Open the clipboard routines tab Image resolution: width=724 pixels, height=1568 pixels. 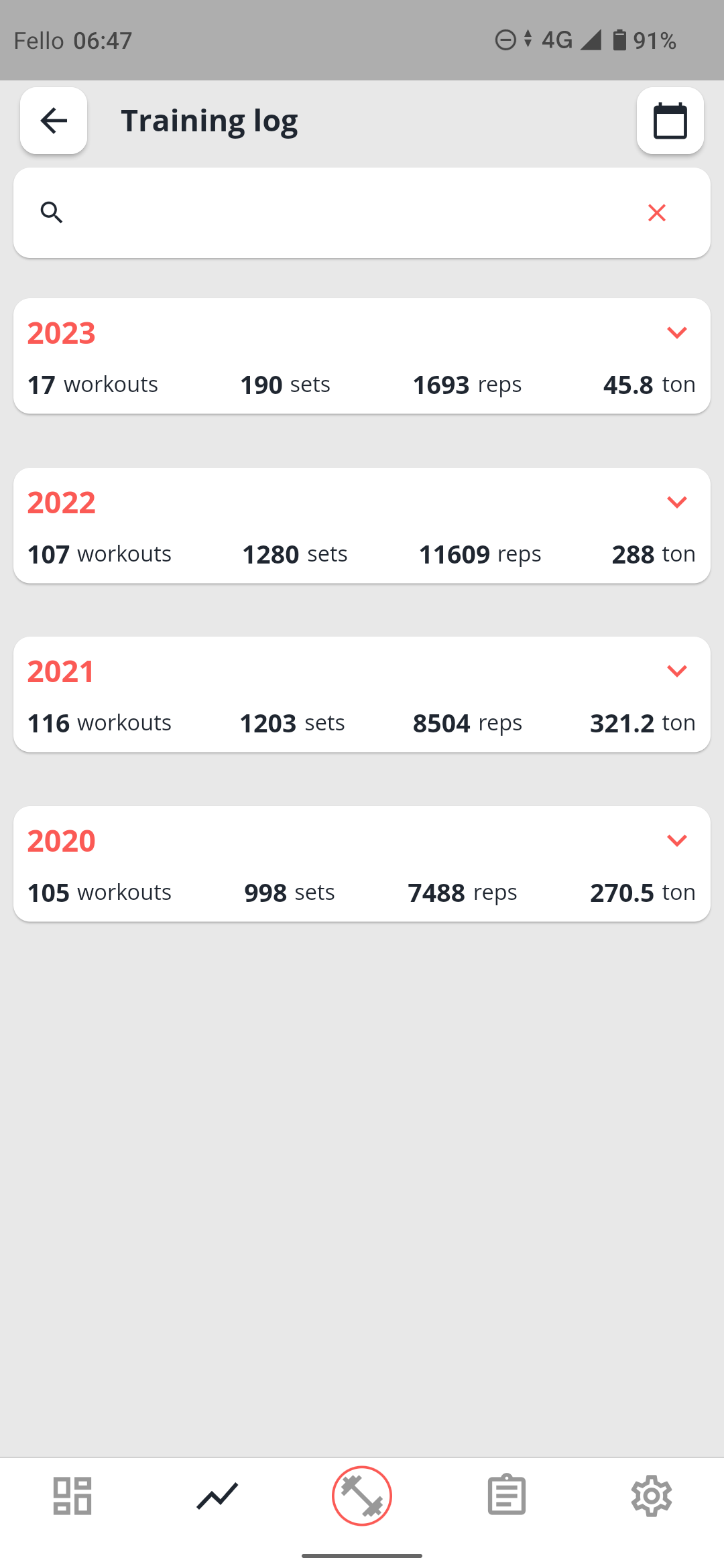point(507,1496)
